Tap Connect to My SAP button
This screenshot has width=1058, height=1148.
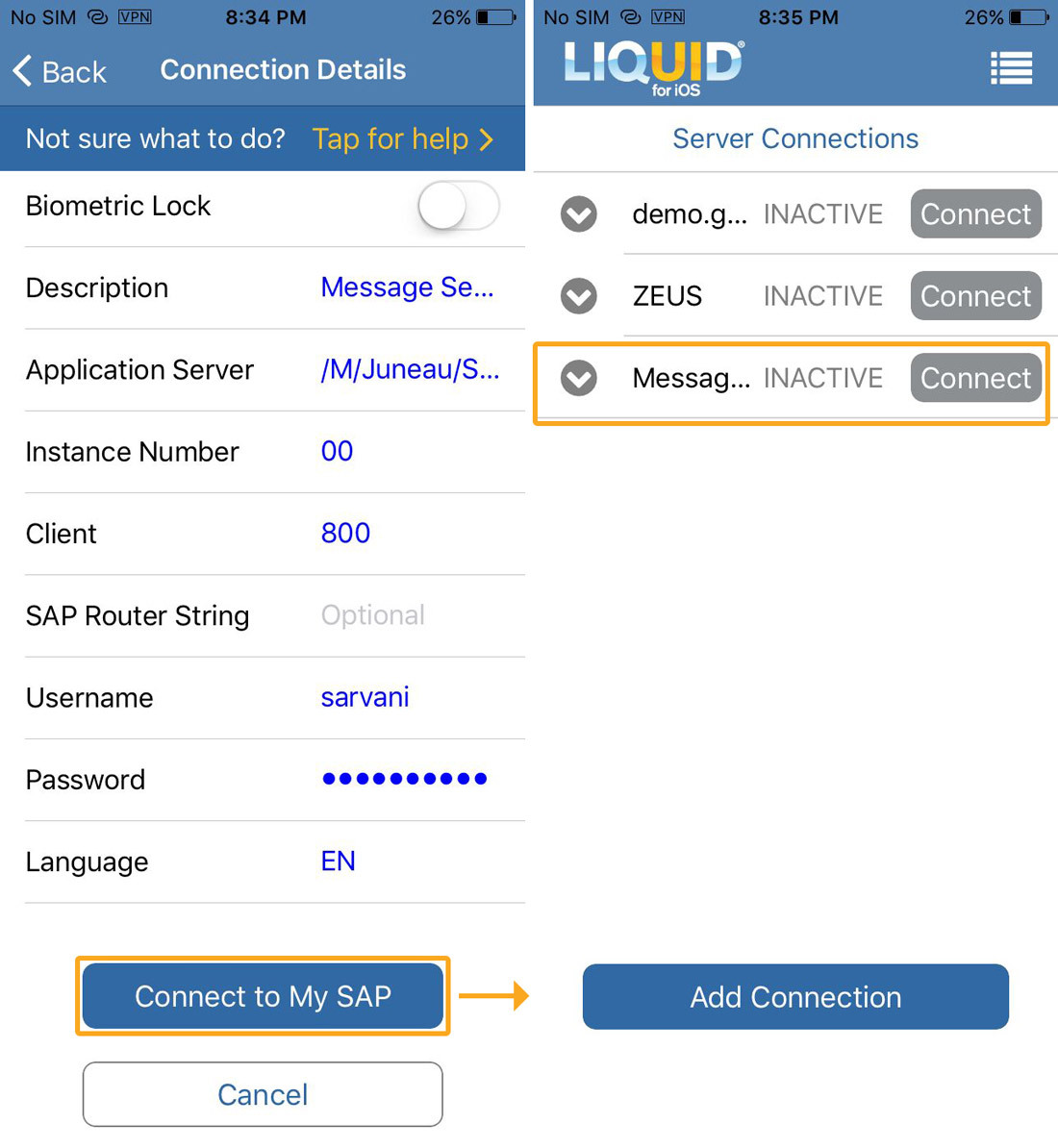click(x=263, y=996)
